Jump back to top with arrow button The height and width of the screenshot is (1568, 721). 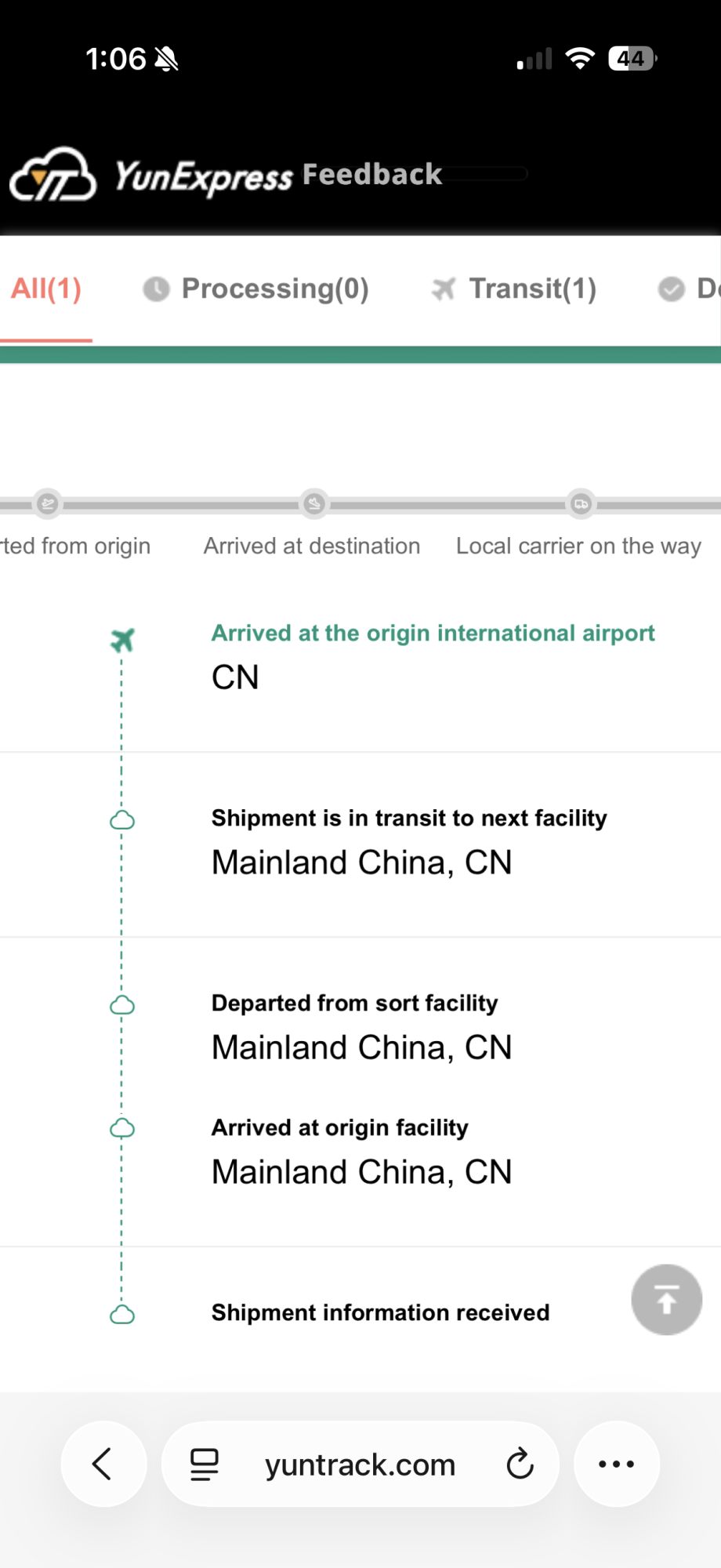click(666, 1300)
